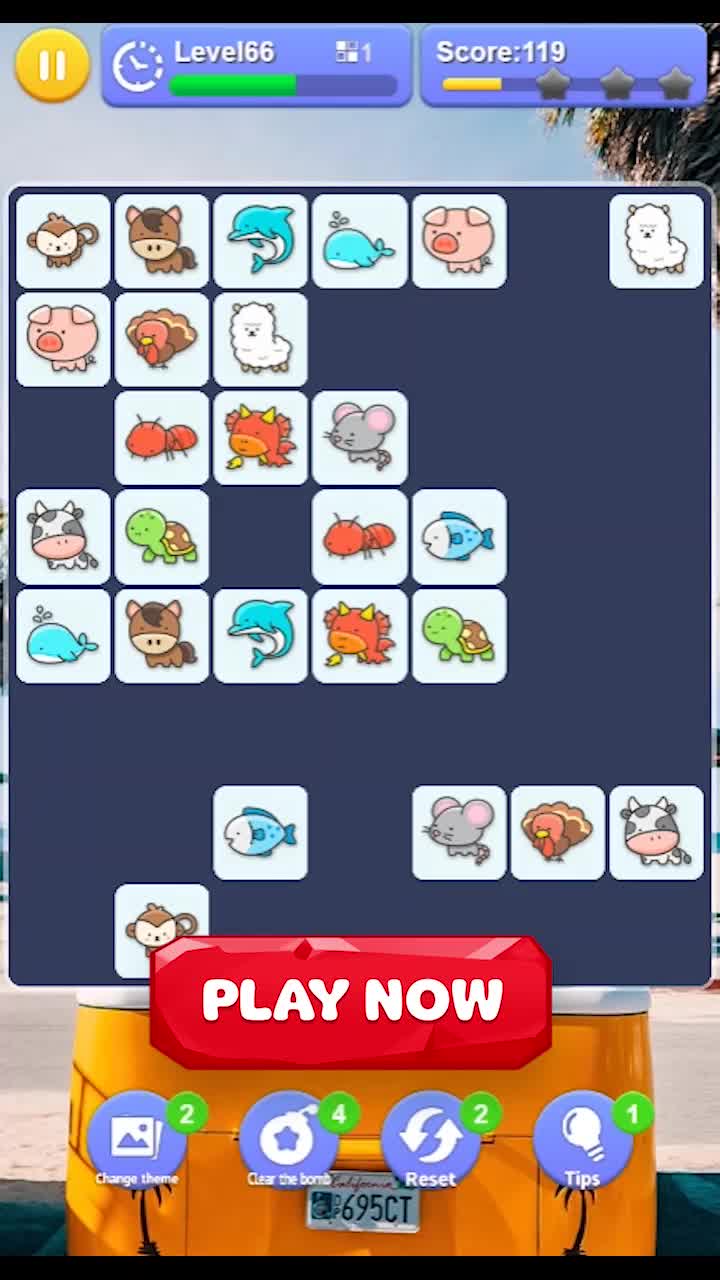Viewport: 720px width, 1280px height.
Task: Select the gray mouse tile beside the red dragon
Action: click(360, 437)
